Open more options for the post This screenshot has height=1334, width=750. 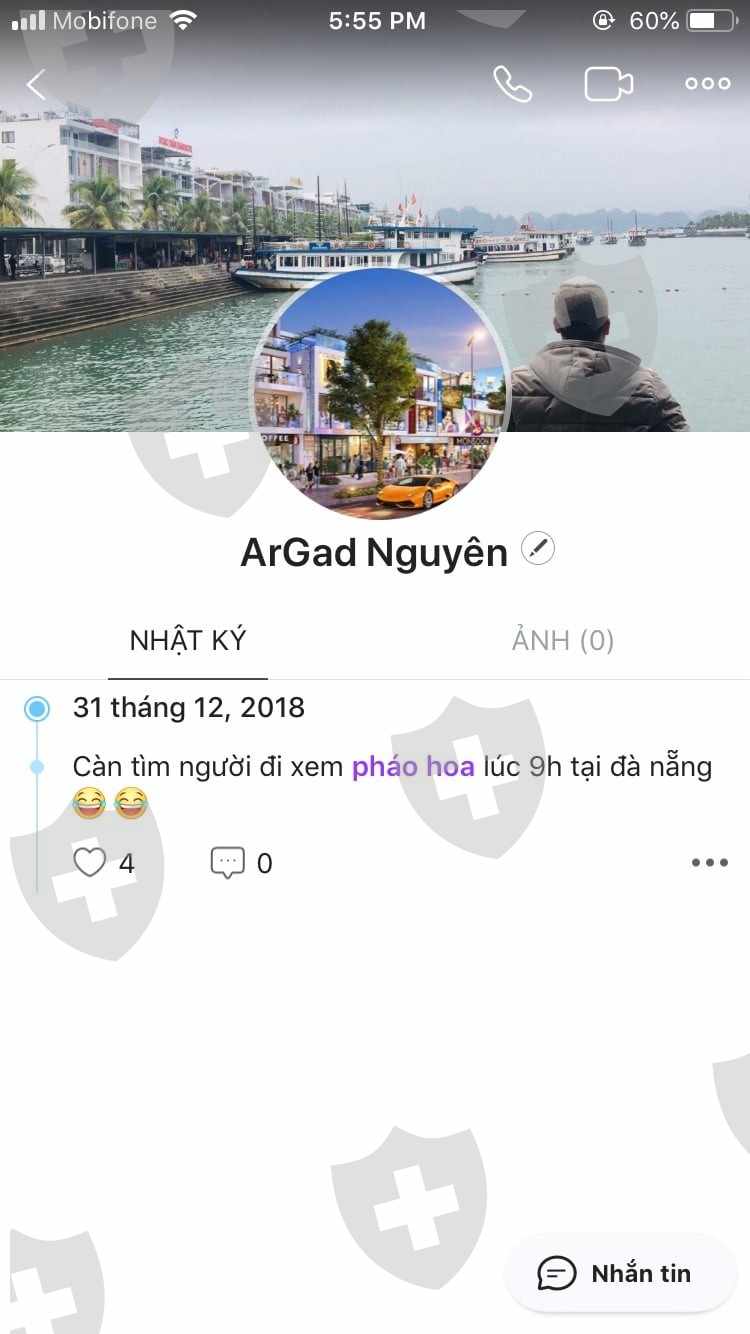(x=709, y=862)
